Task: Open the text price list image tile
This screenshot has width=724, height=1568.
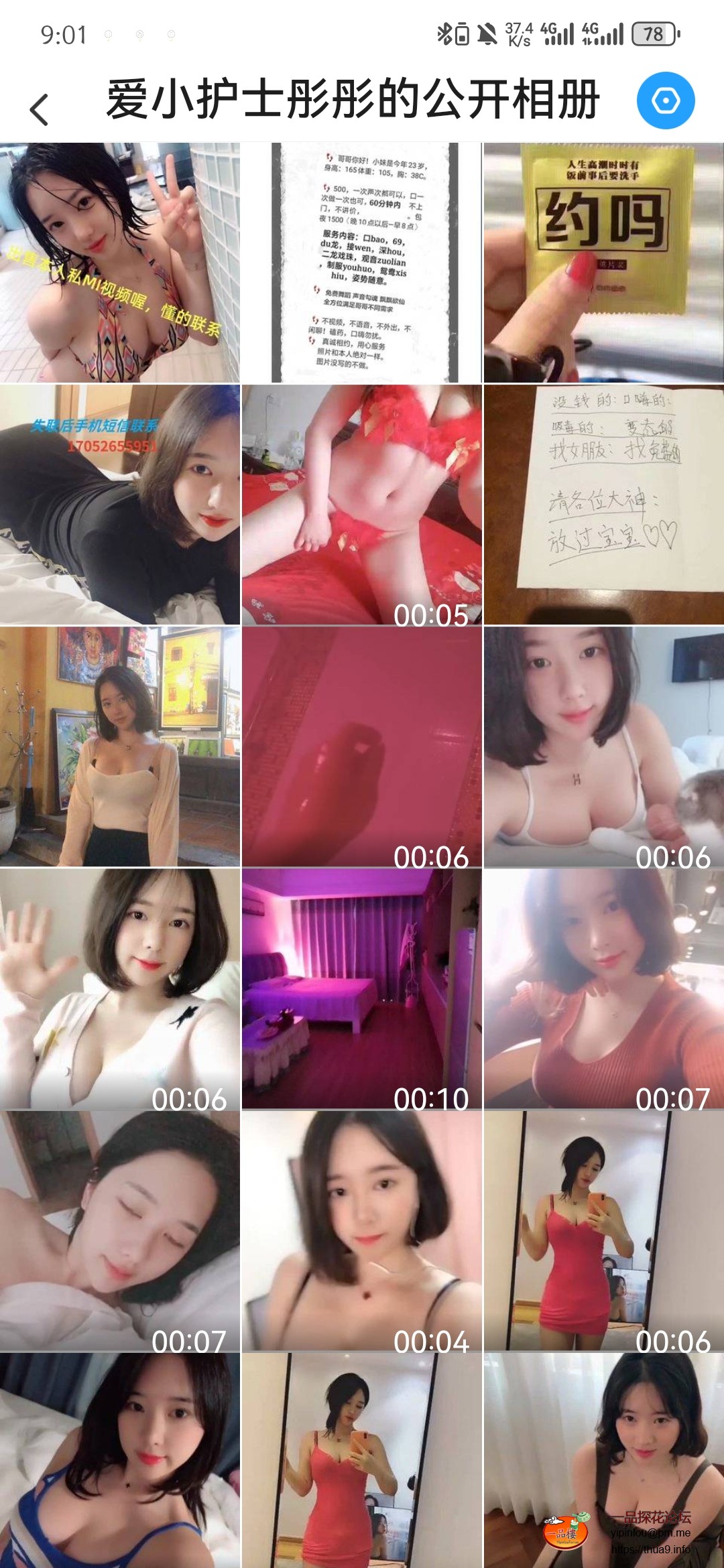Action: pyautogui.click(x=361, y=263)
